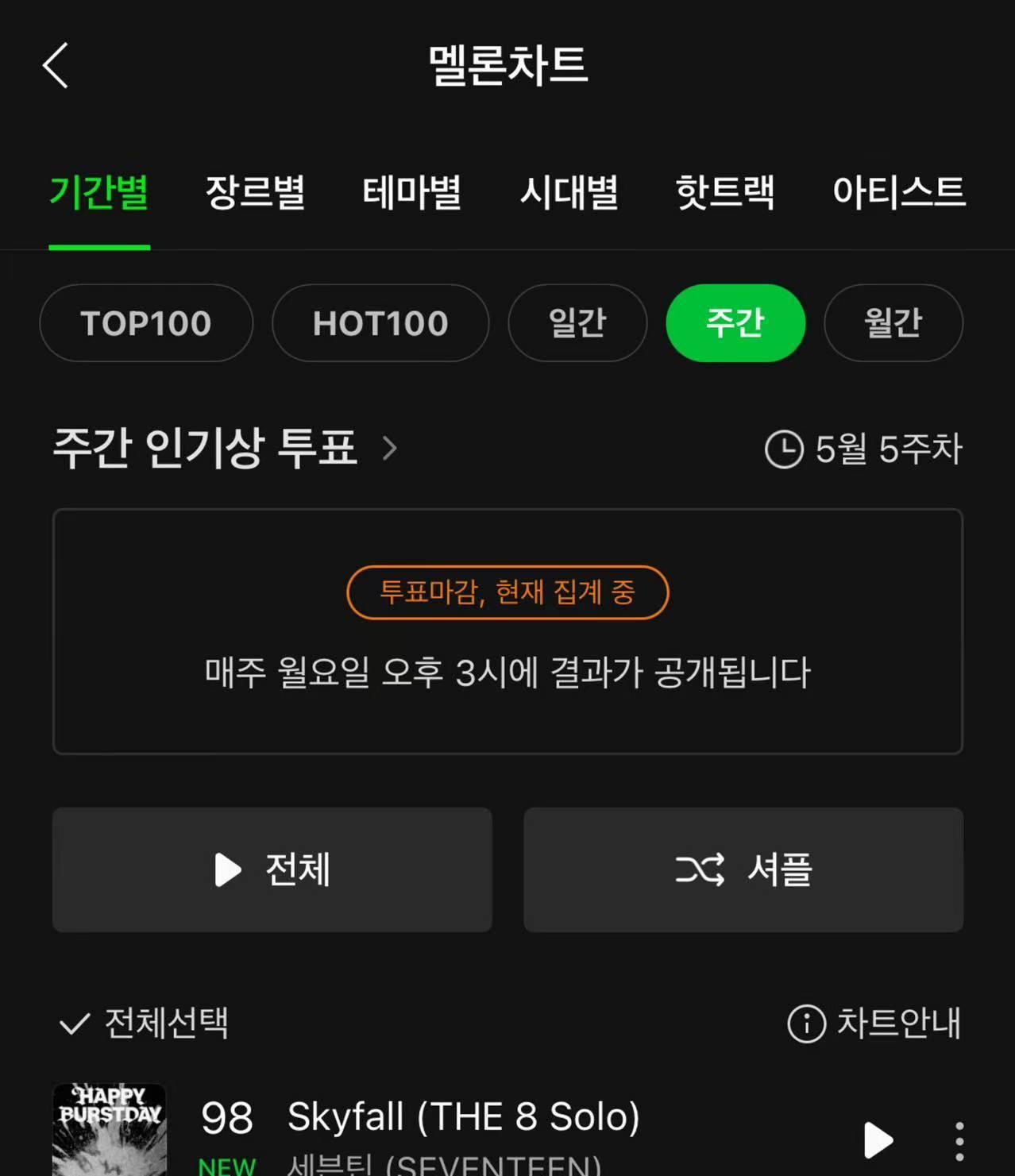
Task: Open the 차트안내 info
Action: coord(874,1023)
